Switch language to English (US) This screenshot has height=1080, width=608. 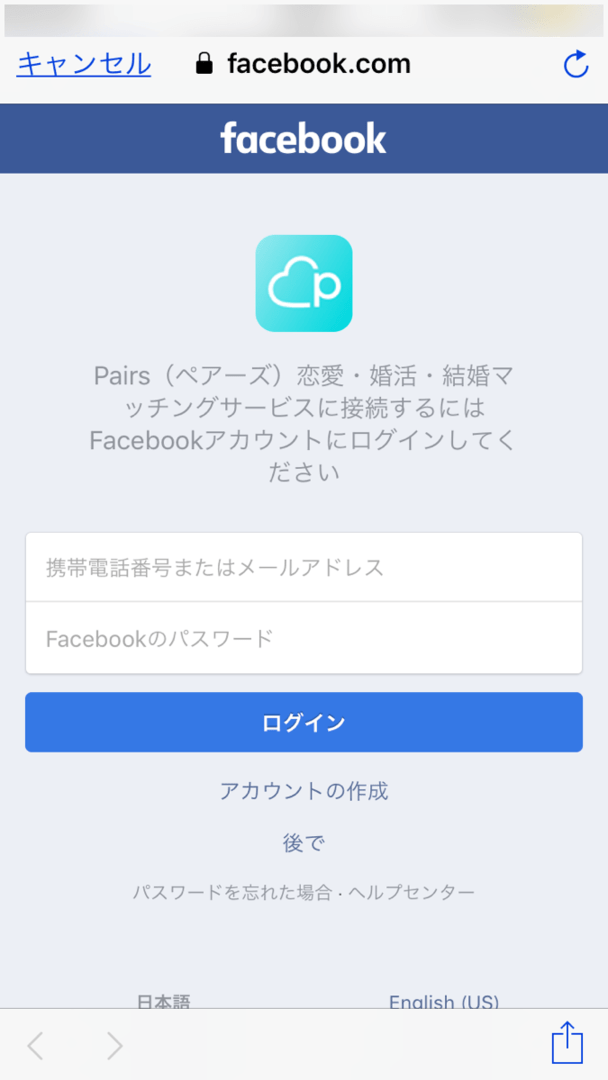point(444,1001)
